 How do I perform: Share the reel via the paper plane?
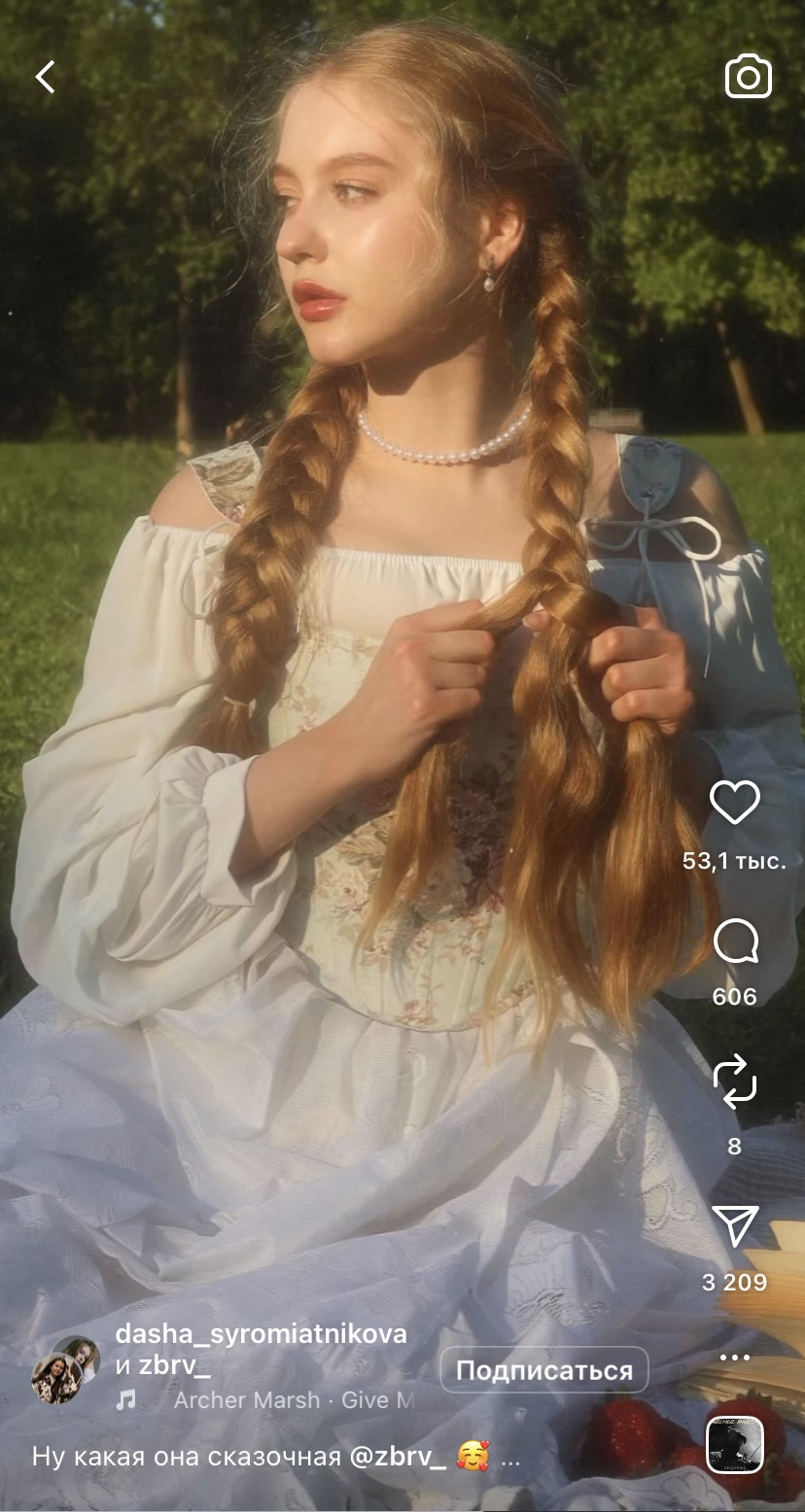point(734,1225)
